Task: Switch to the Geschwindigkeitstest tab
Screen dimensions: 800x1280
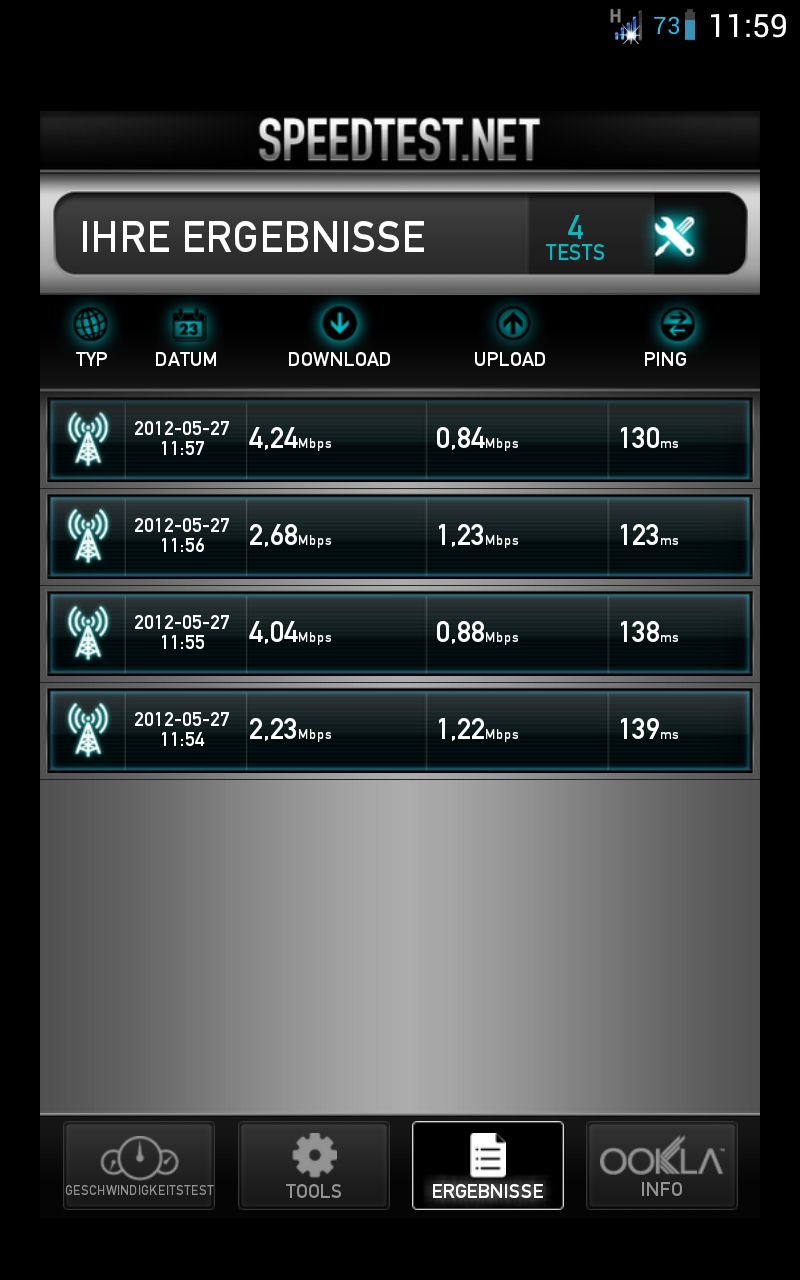Action: click(139, 1166)
